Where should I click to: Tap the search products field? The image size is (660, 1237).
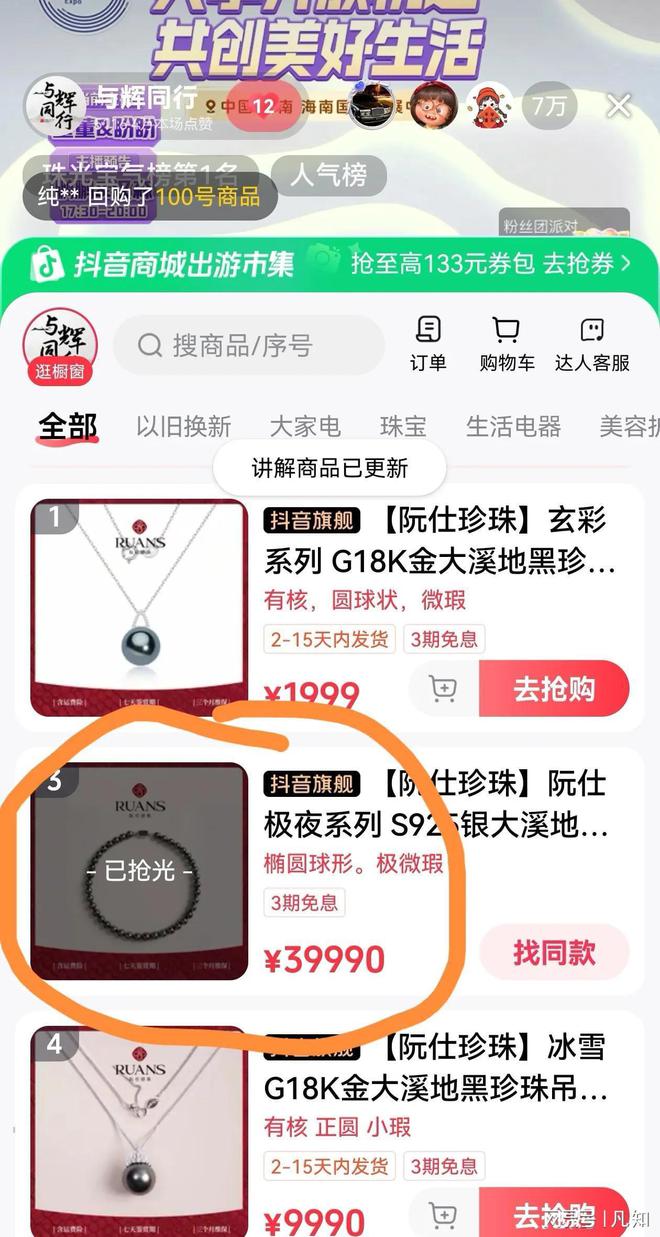pyautogui.click(x=250, y=346)
